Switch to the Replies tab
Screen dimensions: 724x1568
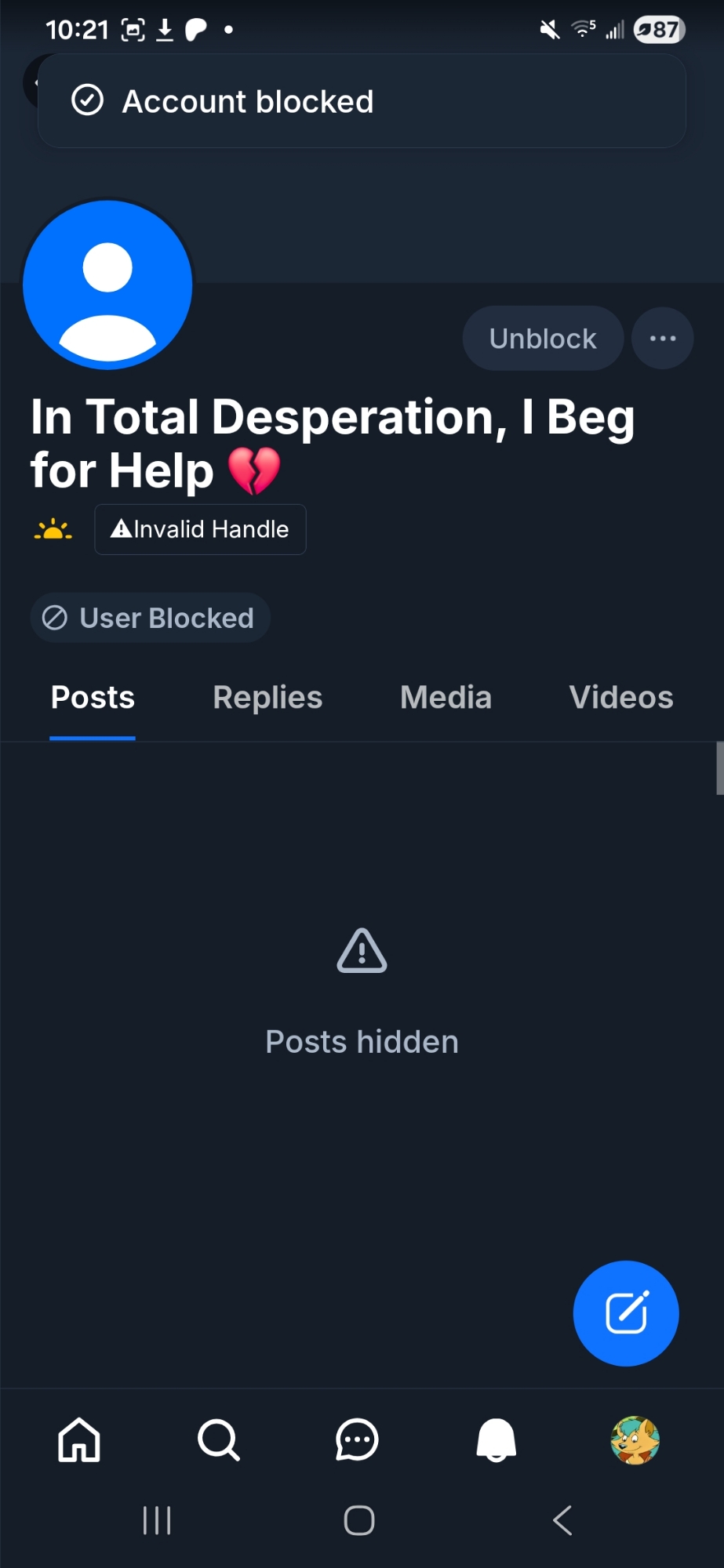[267, 698]
